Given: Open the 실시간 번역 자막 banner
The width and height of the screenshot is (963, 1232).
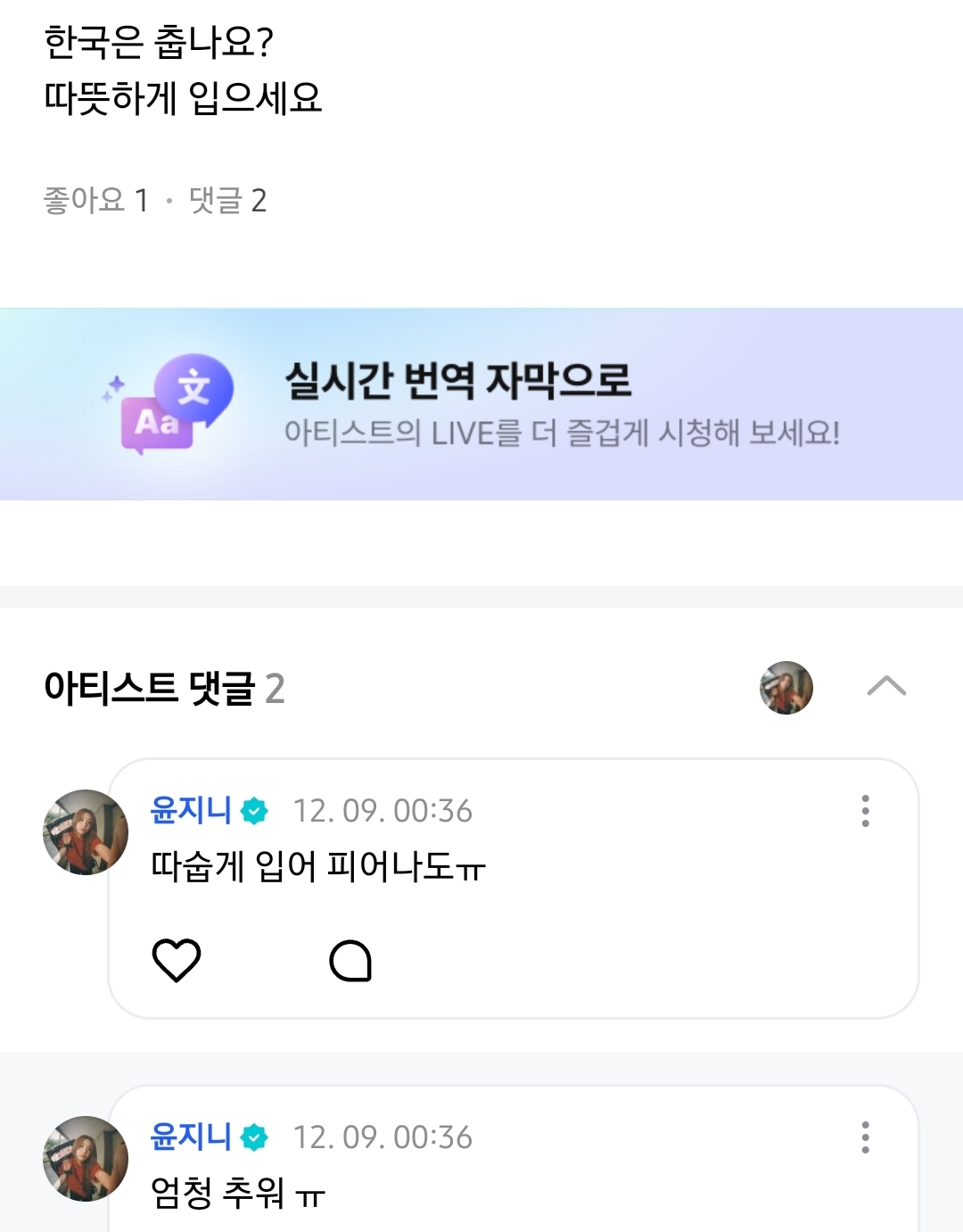Looking at the screenshot, I should 481,404.
